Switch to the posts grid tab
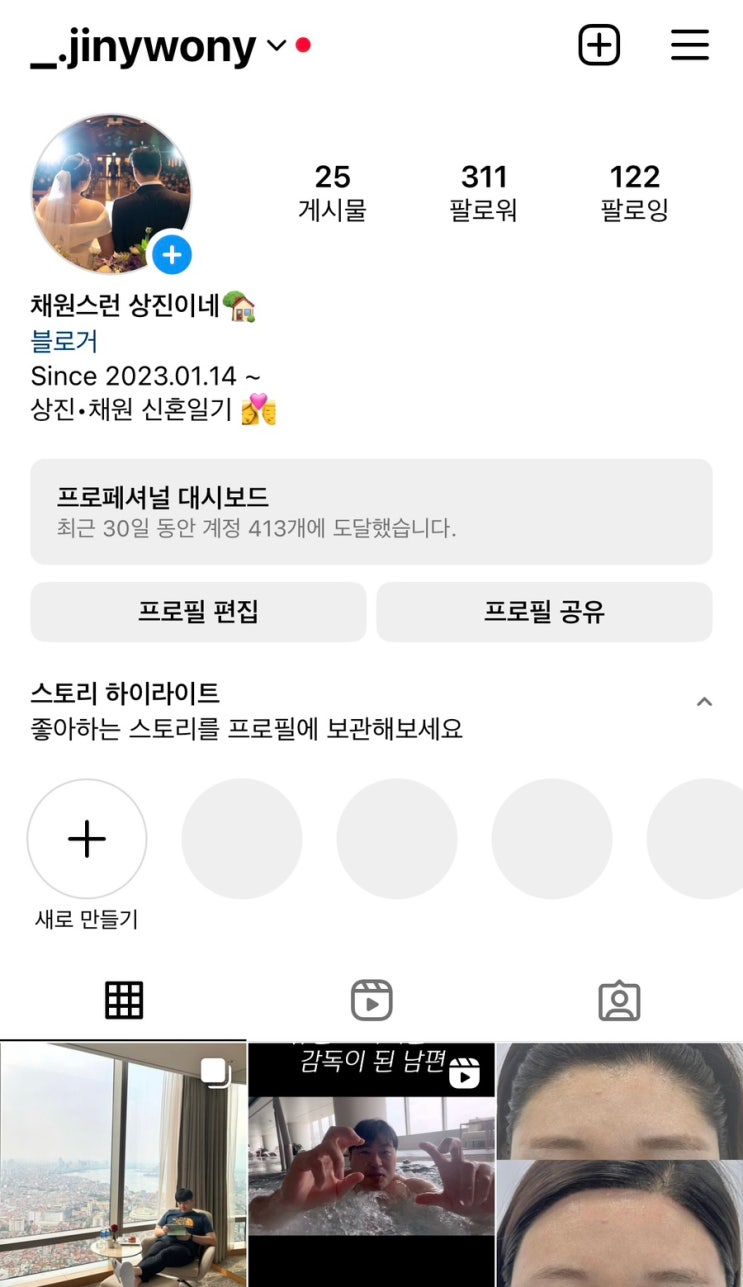The height and width of the screenshot is (1287, 743). pos(124,1000)
